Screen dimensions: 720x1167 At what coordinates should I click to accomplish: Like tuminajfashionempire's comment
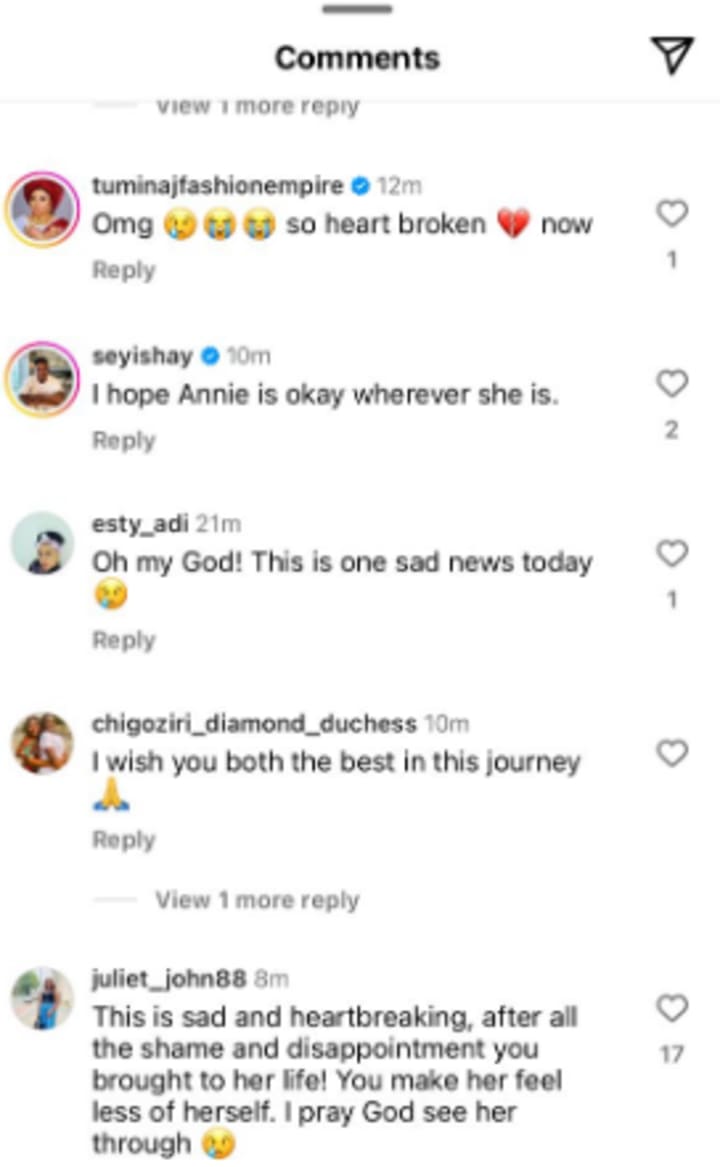coord(673,213)
